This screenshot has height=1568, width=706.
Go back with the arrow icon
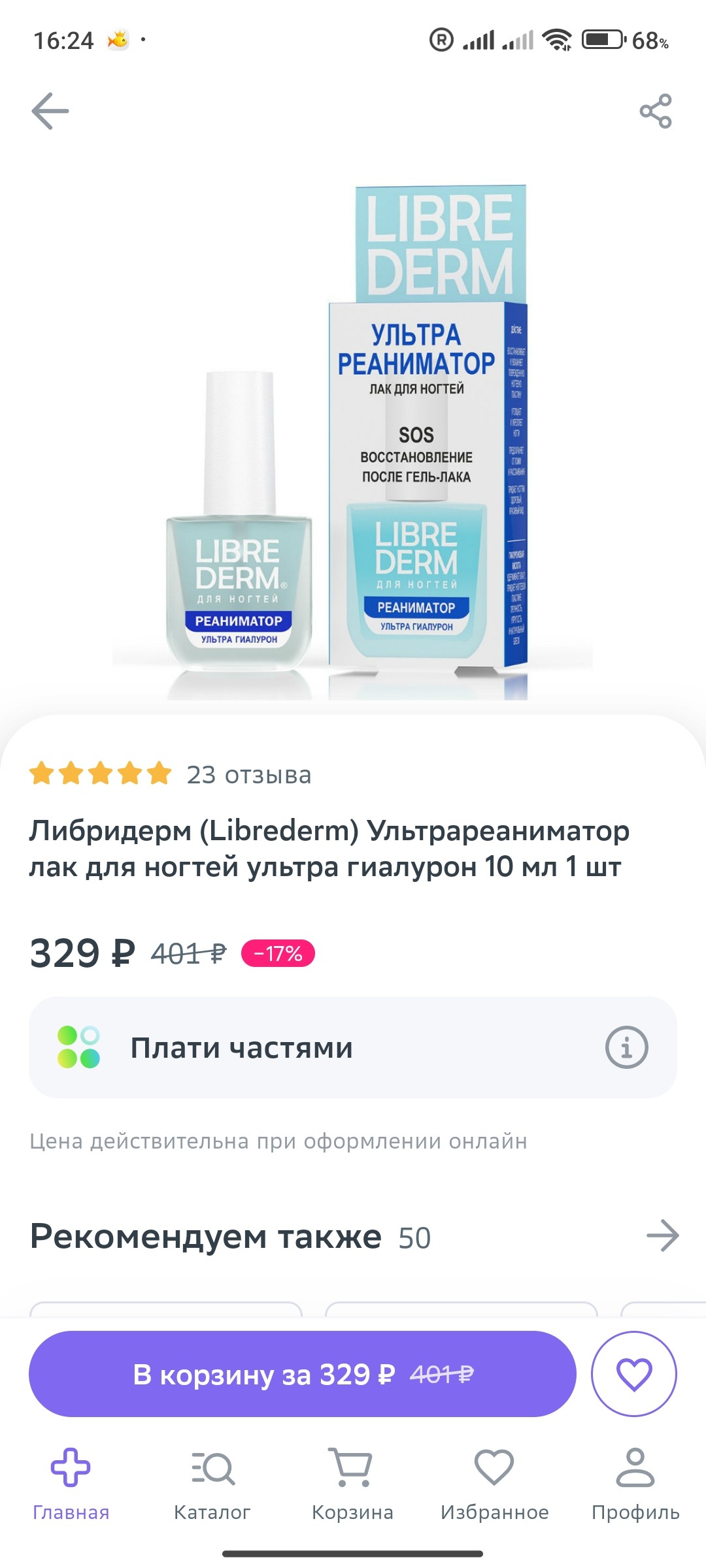pos(50,111)
